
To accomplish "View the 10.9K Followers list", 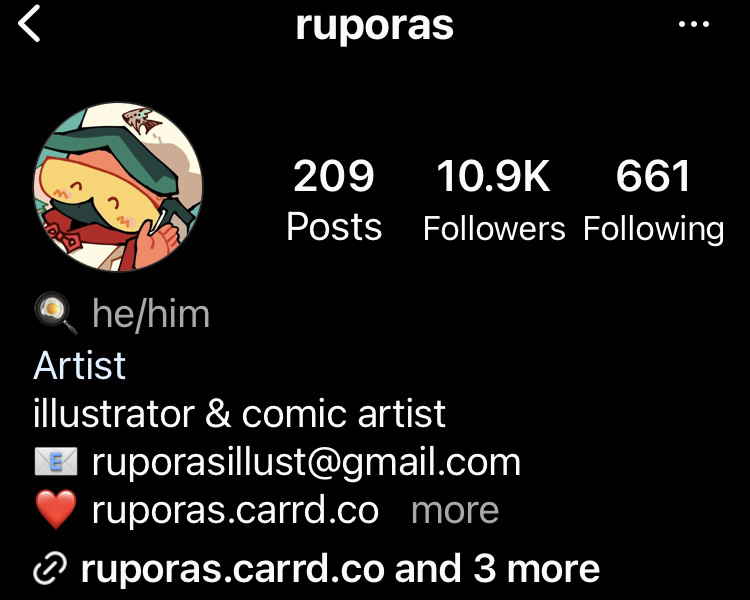I will (493, 200).
